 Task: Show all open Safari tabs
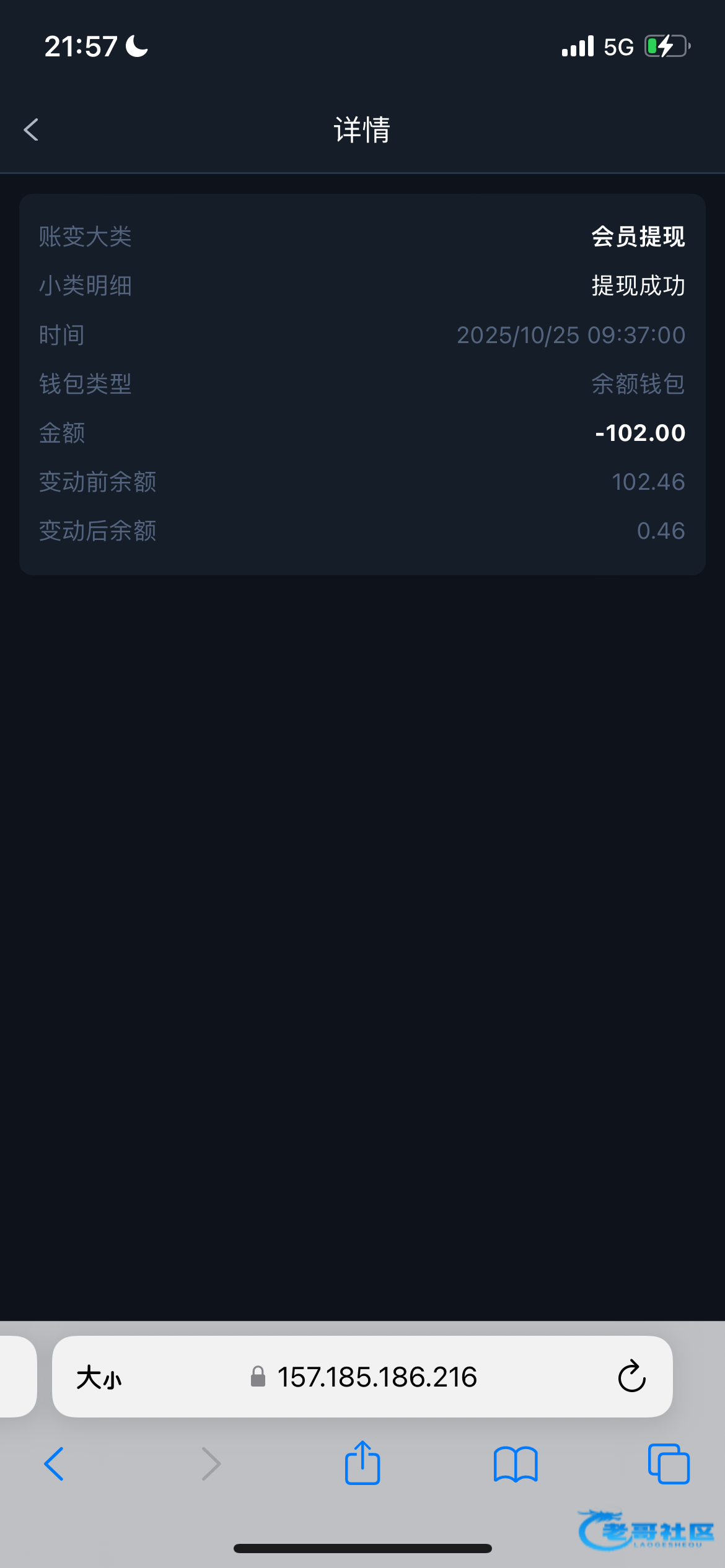click(x=668, y=1464)
